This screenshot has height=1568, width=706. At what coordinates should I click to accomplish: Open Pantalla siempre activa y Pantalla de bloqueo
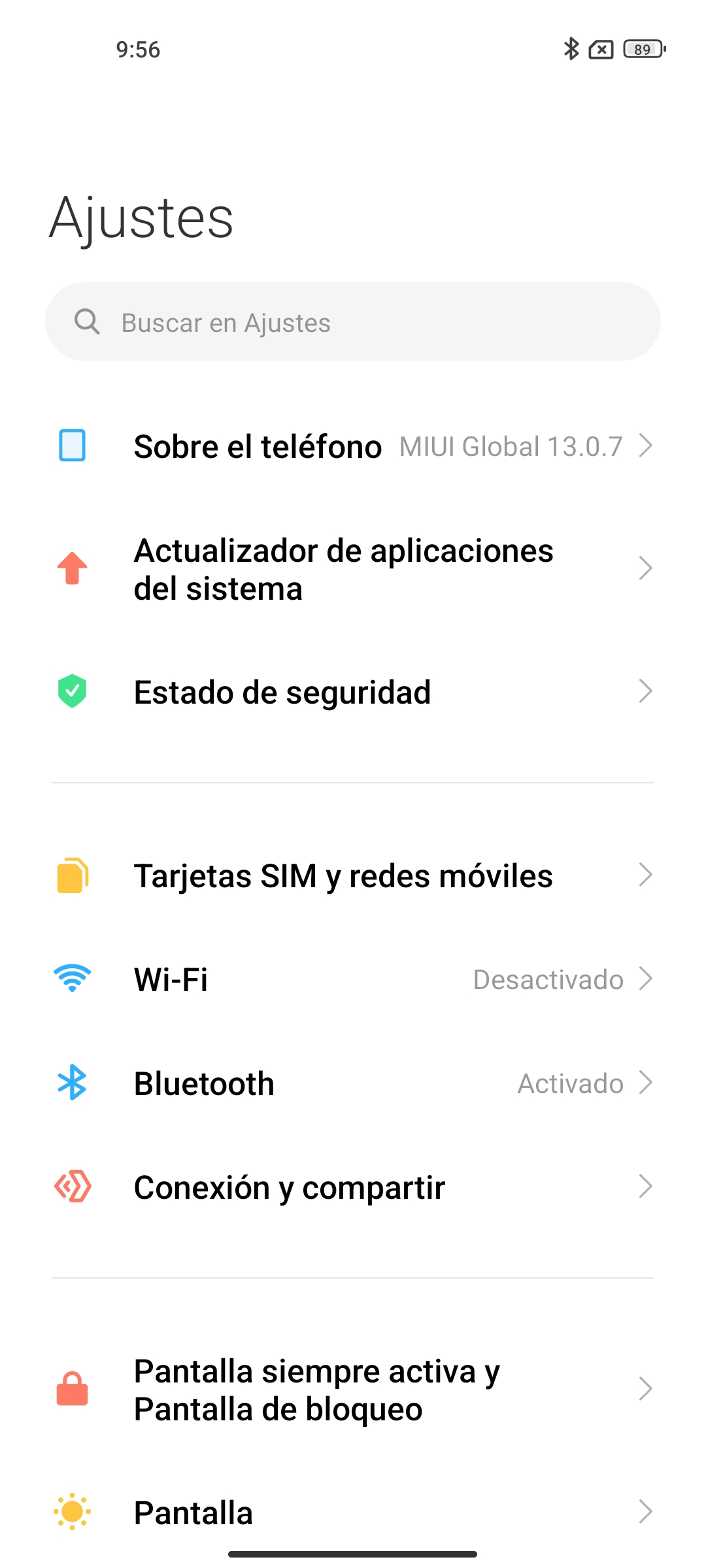(353, 1390)
